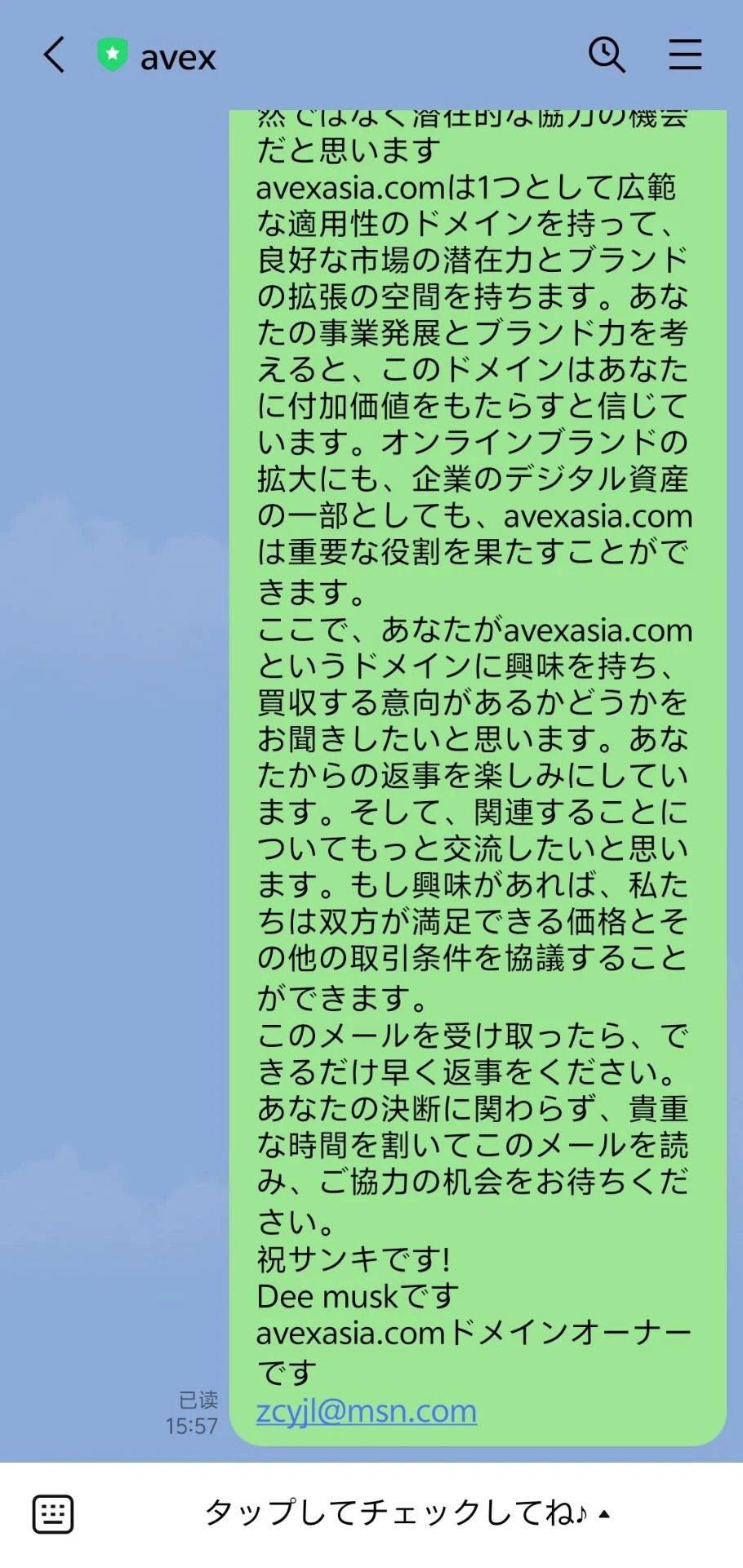The width and height of the screenshot is (743, 1568).
Task: Open the zcyjl@msn.com email link
Action: [x=367, y=1412]
